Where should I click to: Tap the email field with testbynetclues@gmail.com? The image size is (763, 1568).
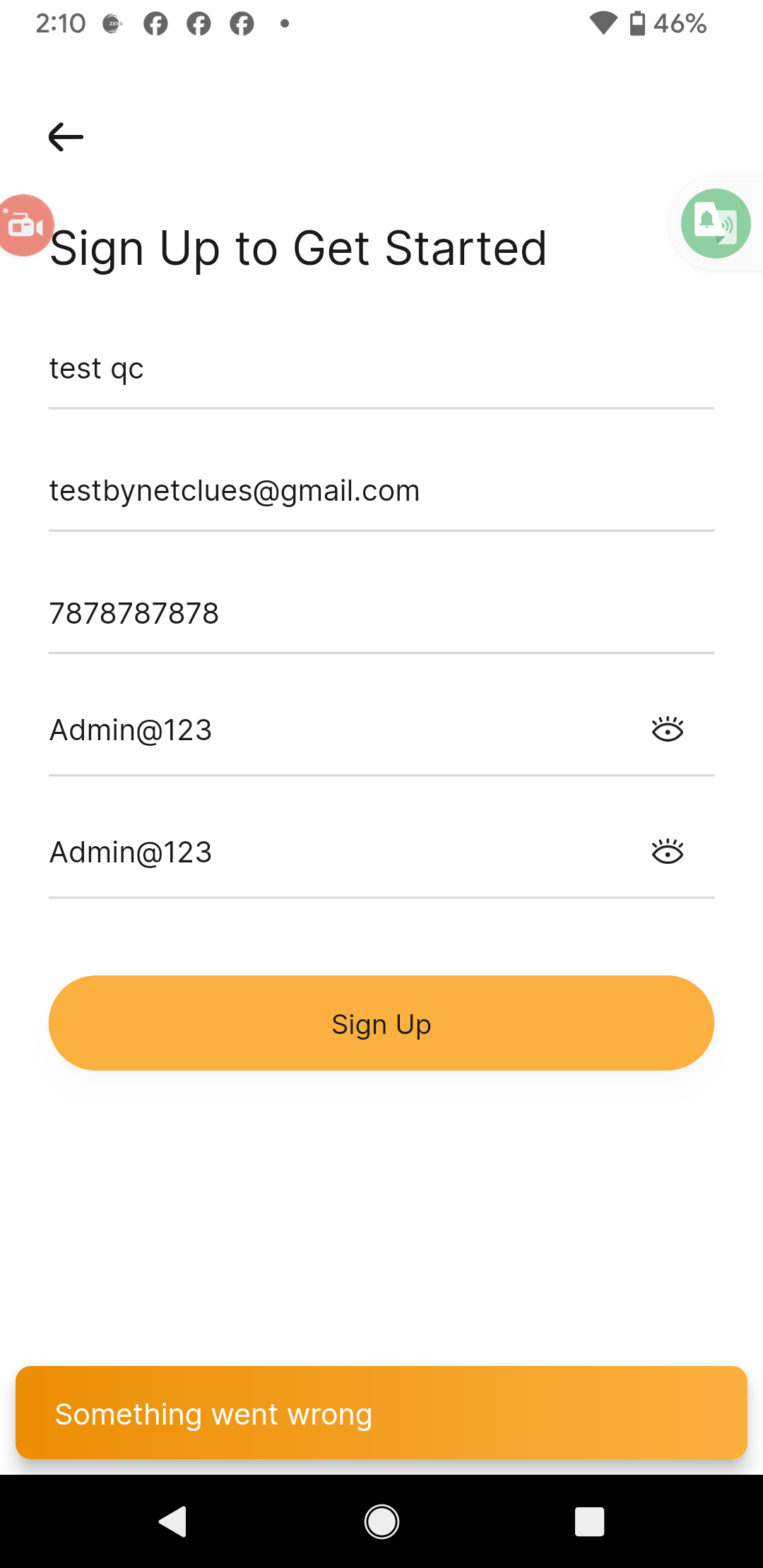(x=381, y=491)
